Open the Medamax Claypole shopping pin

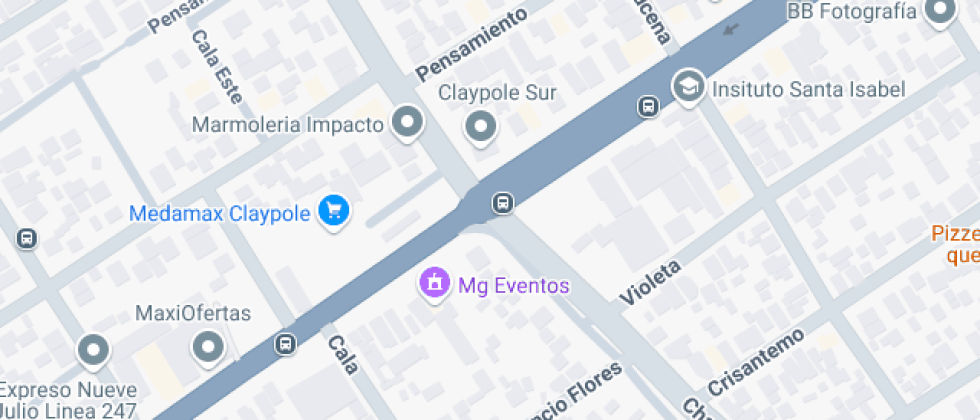point(334,211)
